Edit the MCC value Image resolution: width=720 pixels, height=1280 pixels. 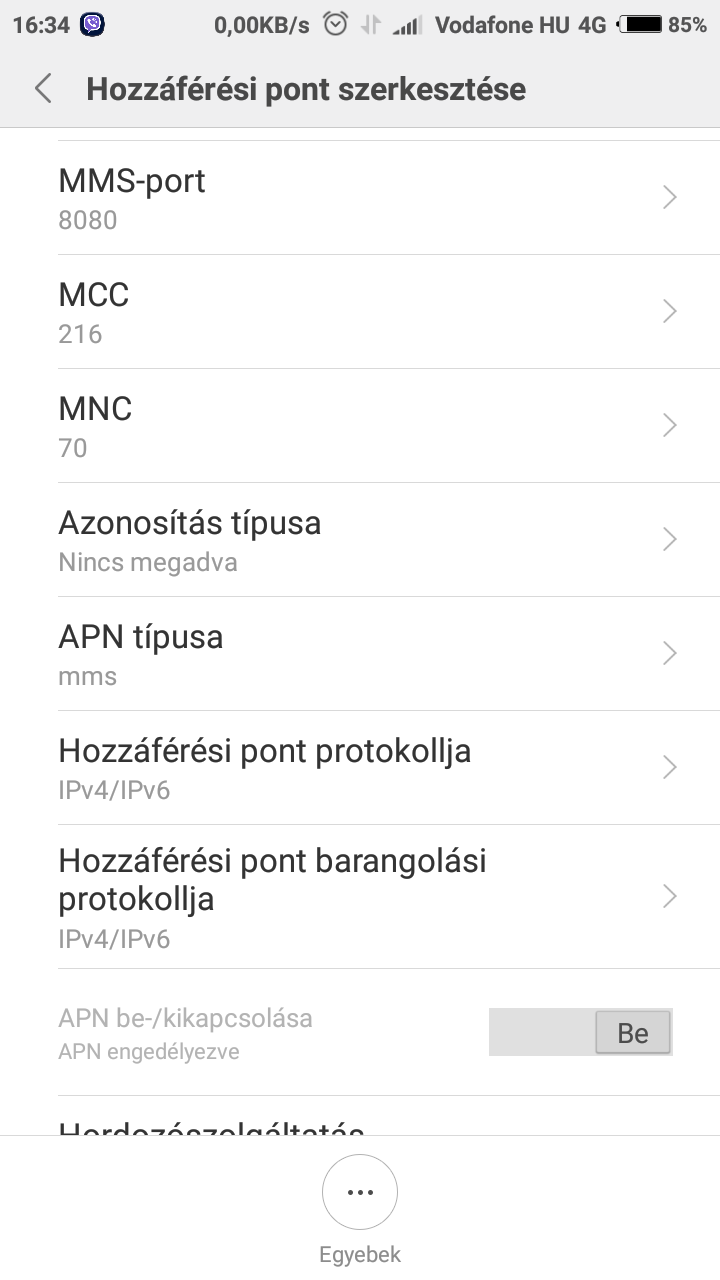pyautogui.click(x=360, y=312)
